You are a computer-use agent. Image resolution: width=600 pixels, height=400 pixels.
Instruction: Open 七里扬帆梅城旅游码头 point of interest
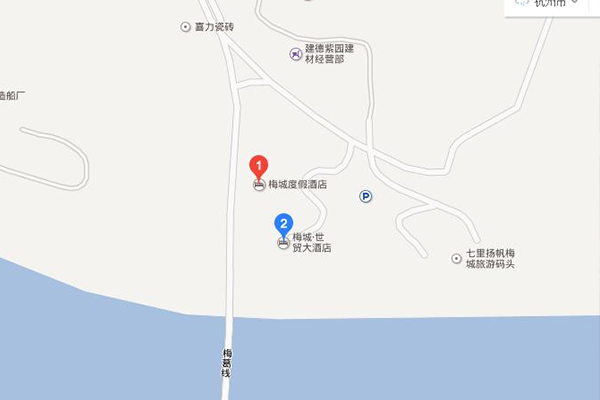[x=457, y=258]
